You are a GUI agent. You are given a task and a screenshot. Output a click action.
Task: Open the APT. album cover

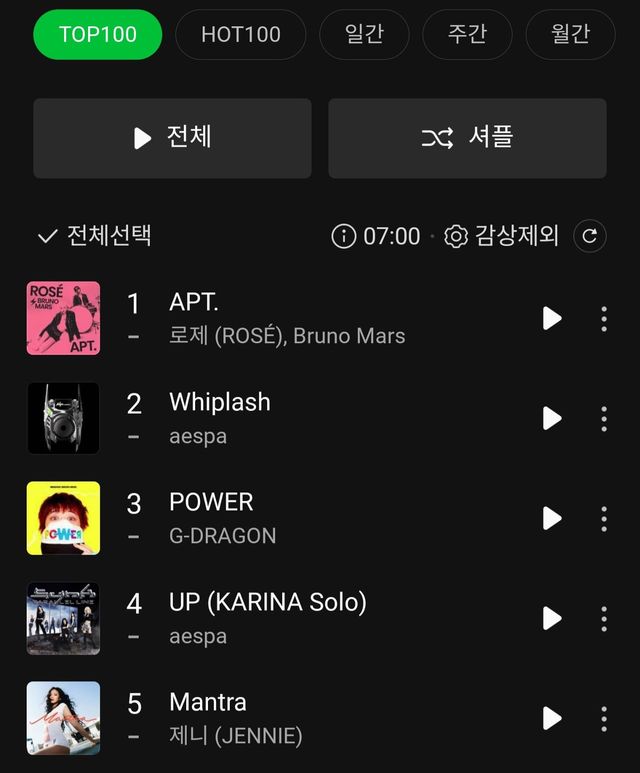[x=63, y=318]
